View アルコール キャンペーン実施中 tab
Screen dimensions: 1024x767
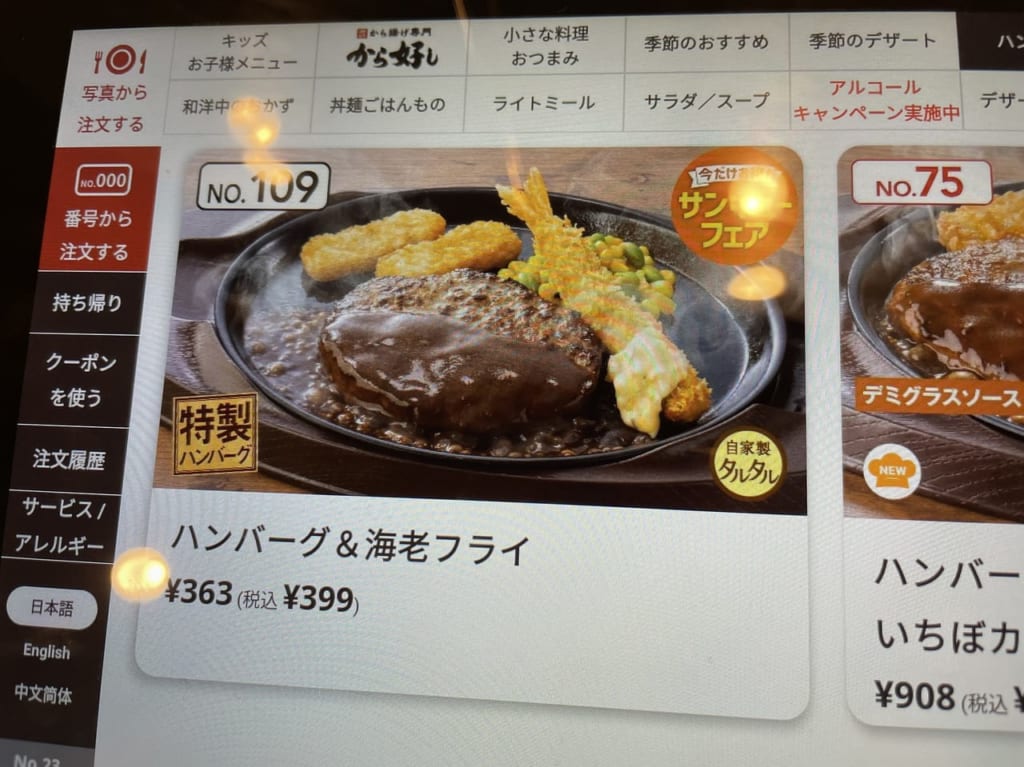pyautogui.click(x=875, y=100)
